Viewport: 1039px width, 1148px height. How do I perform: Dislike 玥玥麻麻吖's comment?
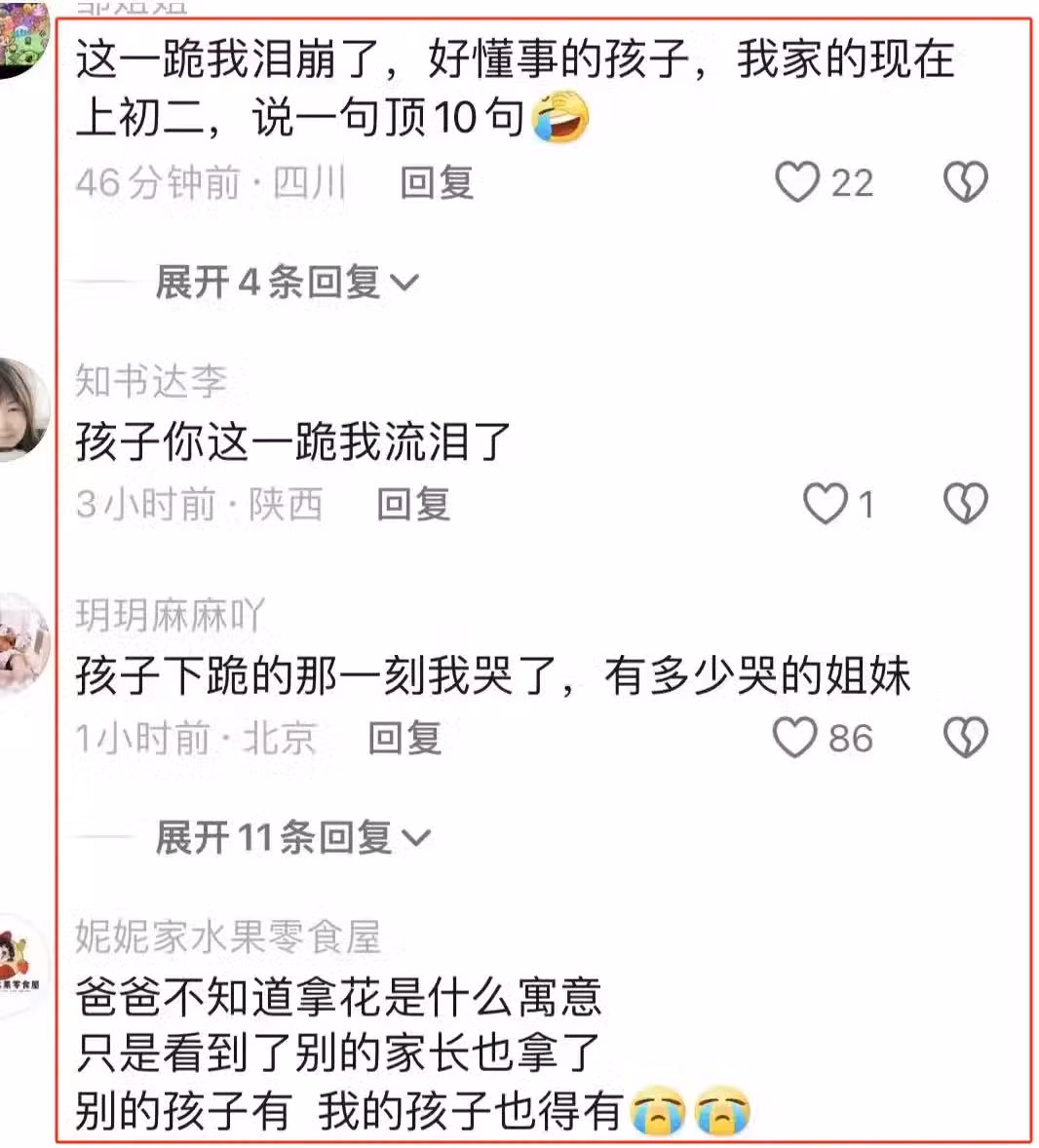[x=965, y=738]
